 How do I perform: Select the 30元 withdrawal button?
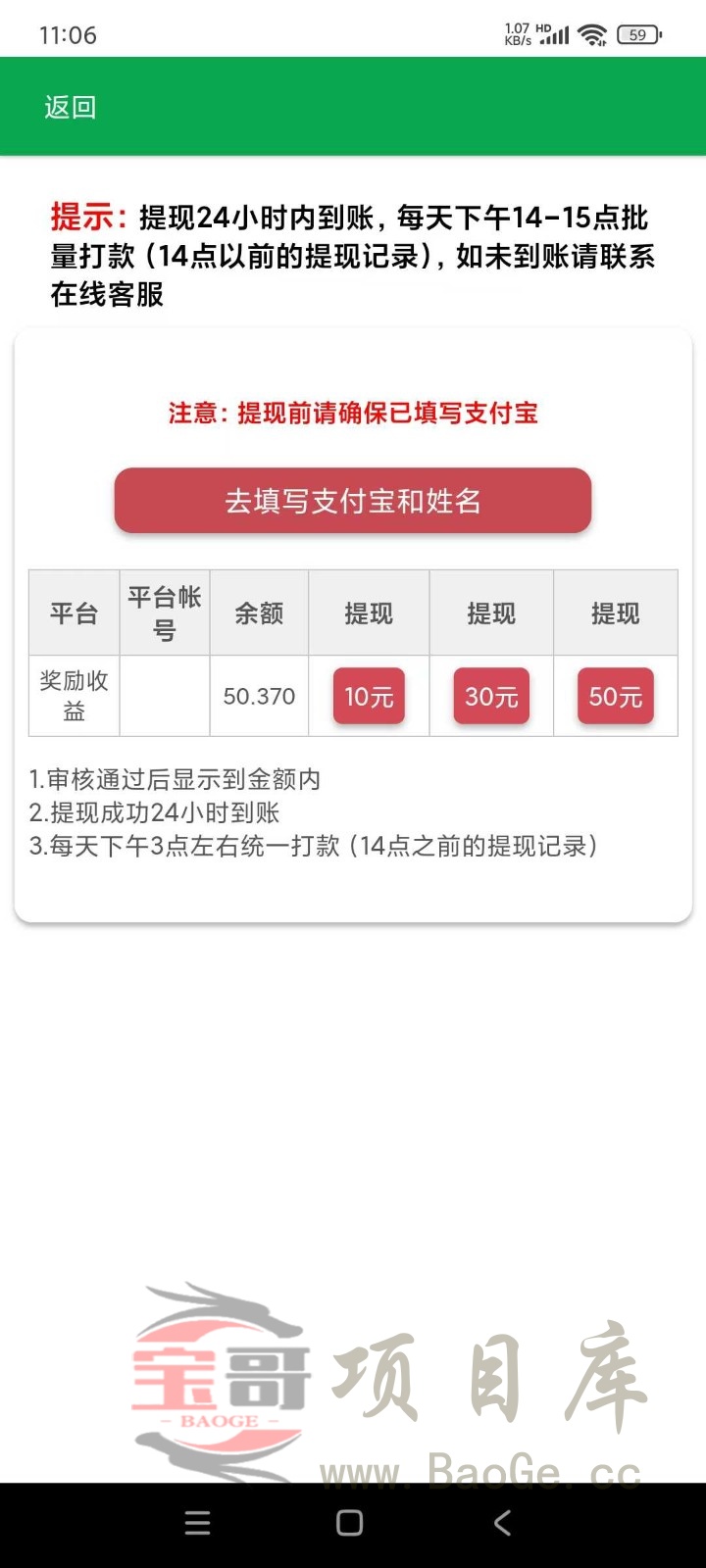point(491,696)
